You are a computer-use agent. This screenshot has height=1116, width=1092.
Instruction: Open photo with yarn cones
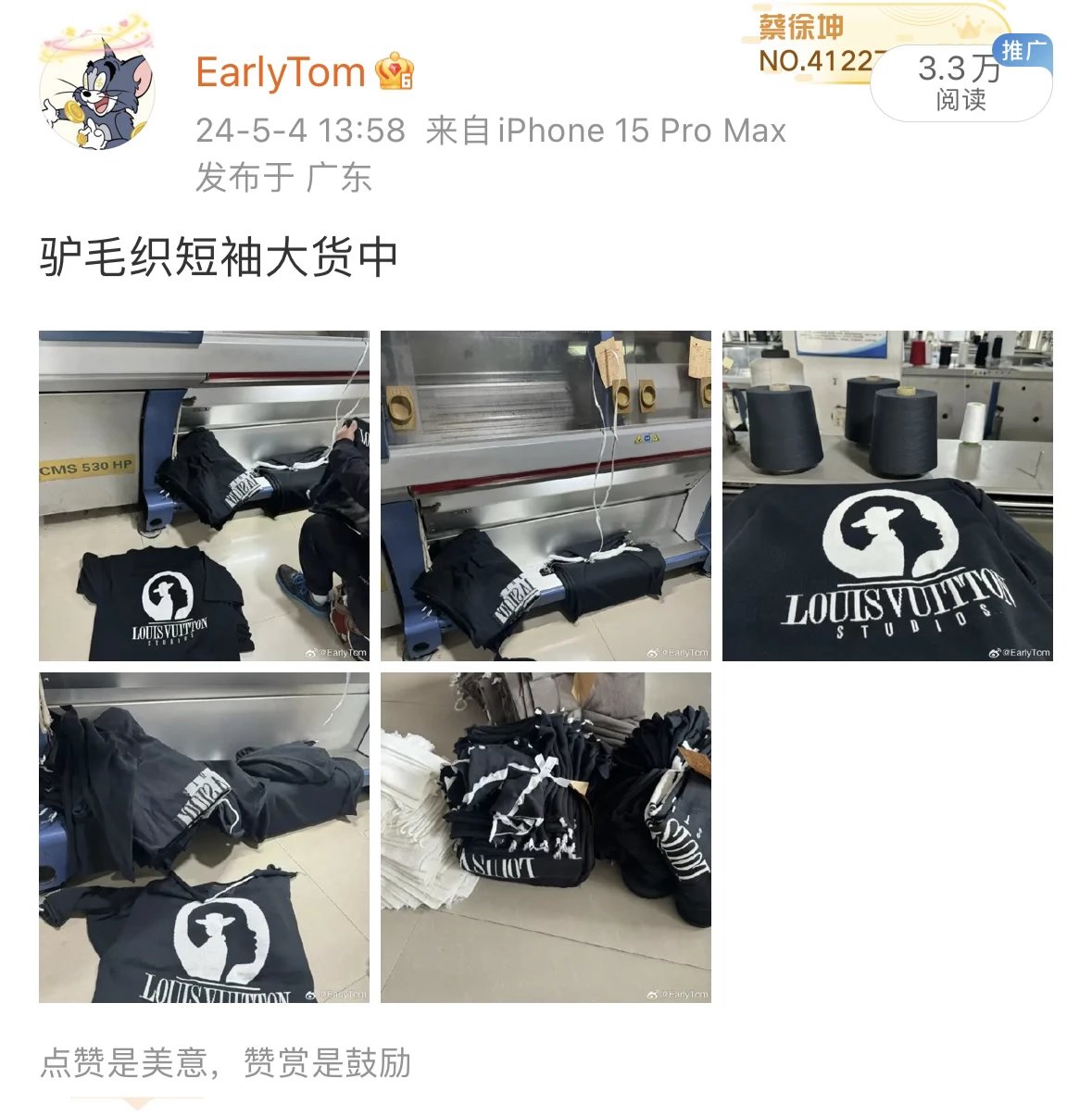click(887, 495)
